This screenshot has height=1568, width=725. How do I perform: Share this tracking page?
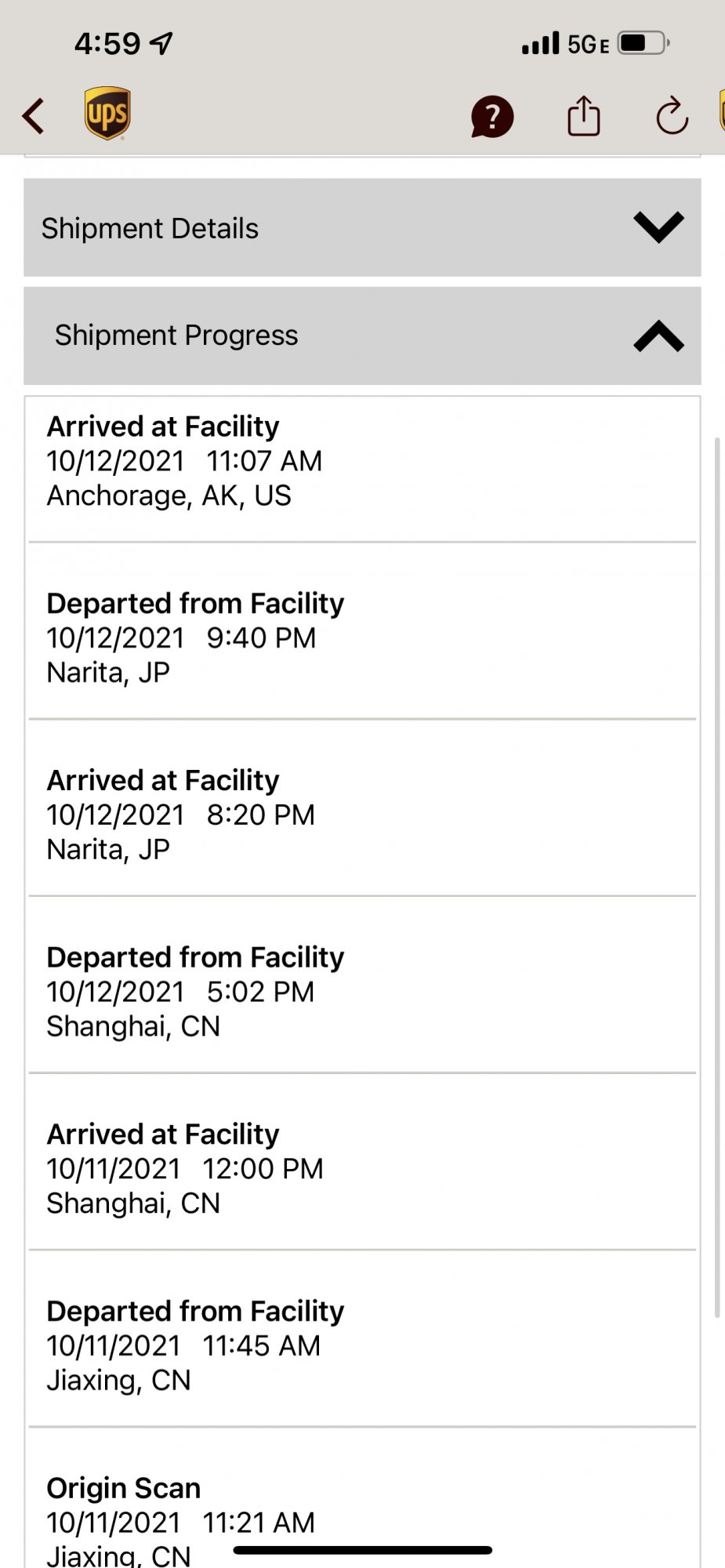click(x=584, y=116)
